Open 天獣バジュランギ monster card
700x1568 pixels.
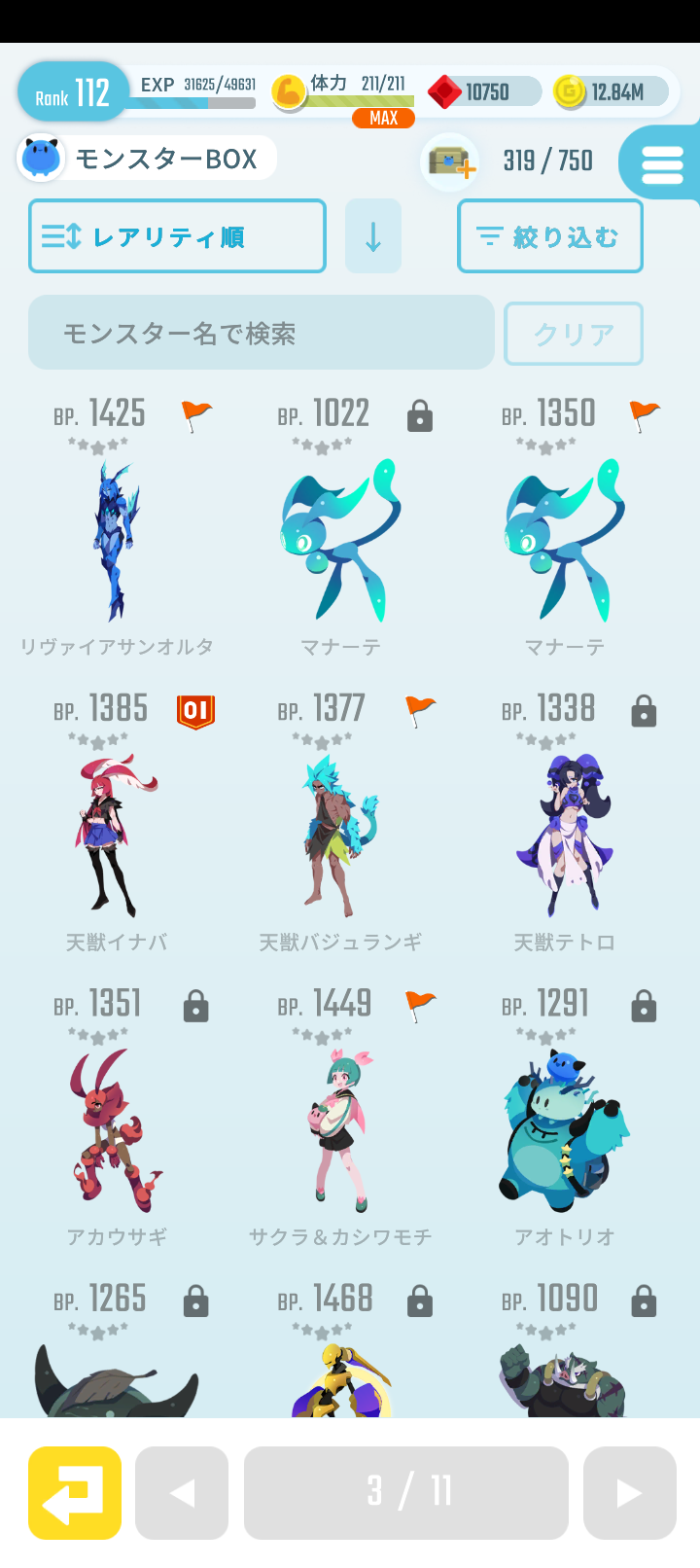(x=340, y=835)
